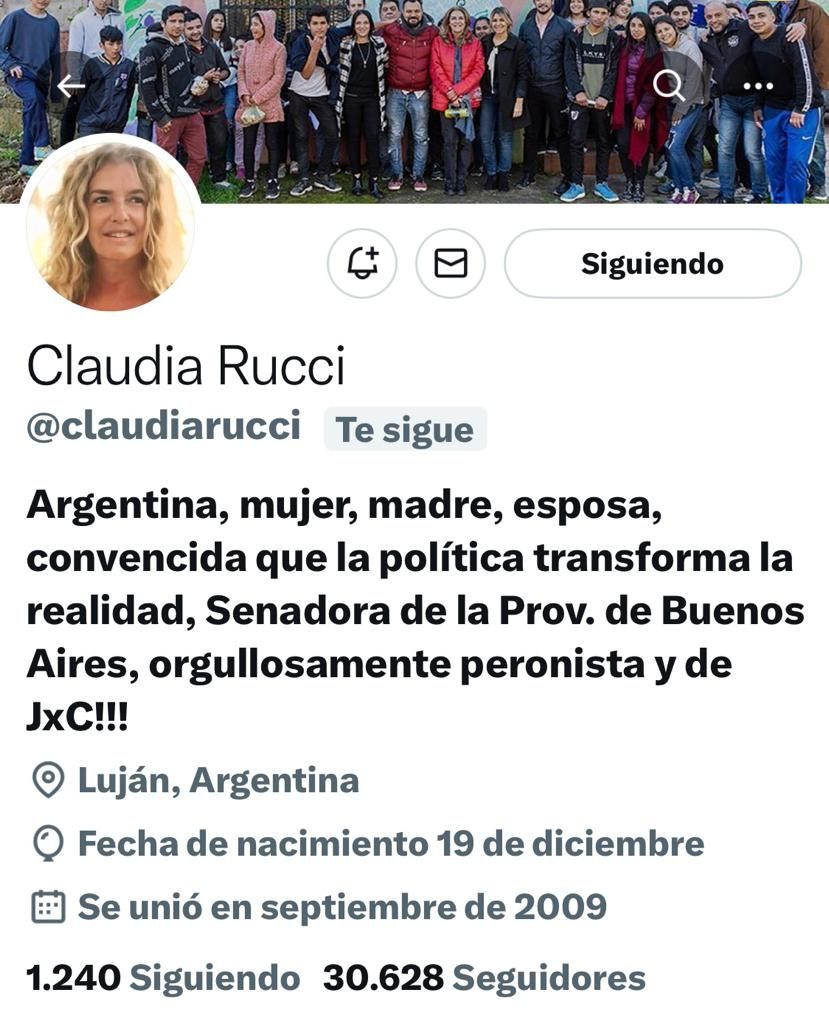This screenshot has width=829, height=1024.
Task: Enable notifications with the bell icon
Action: (x=362, y=264)
